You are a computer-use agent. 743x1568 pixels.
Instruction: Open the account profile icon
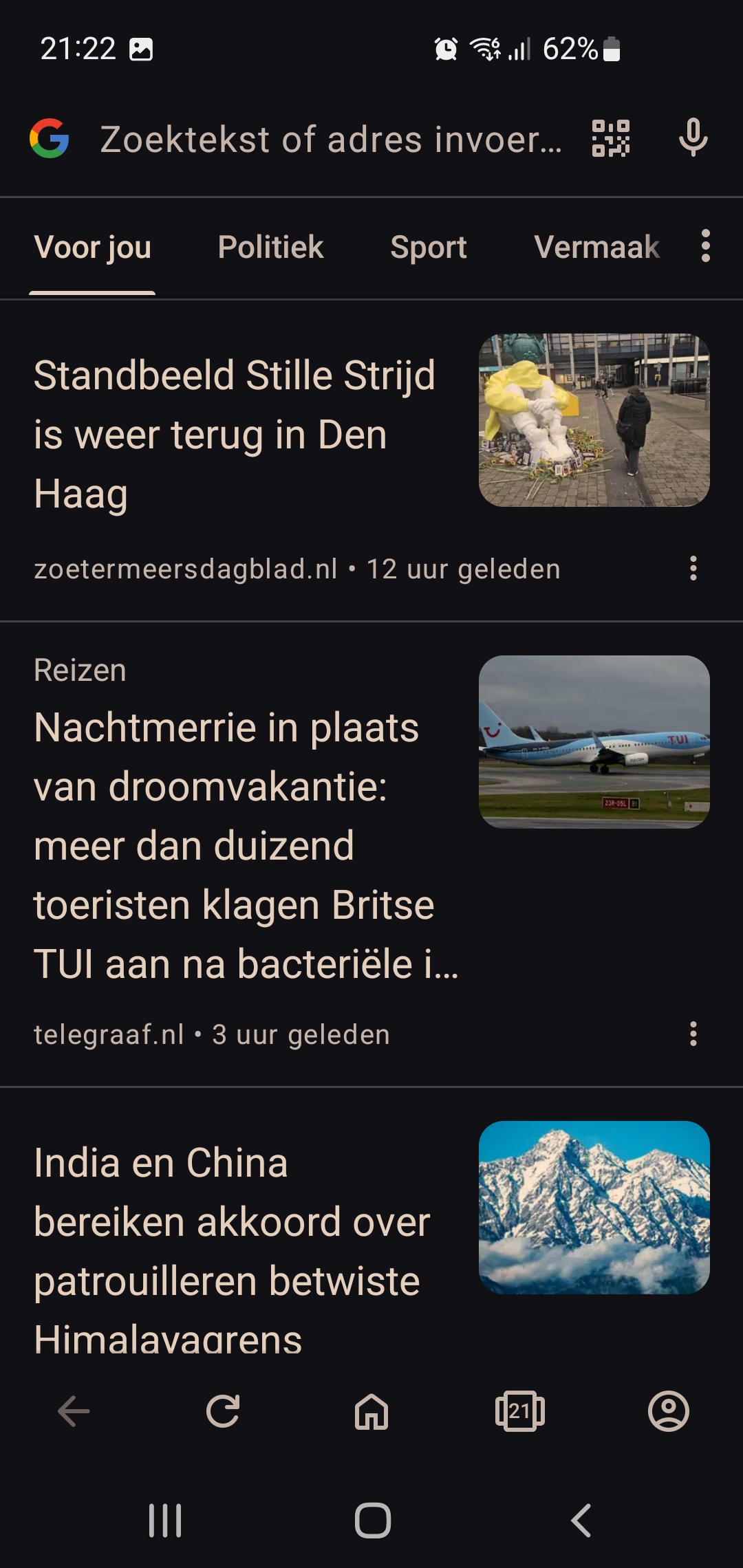pyautogui.click(x=669, y=1412)
